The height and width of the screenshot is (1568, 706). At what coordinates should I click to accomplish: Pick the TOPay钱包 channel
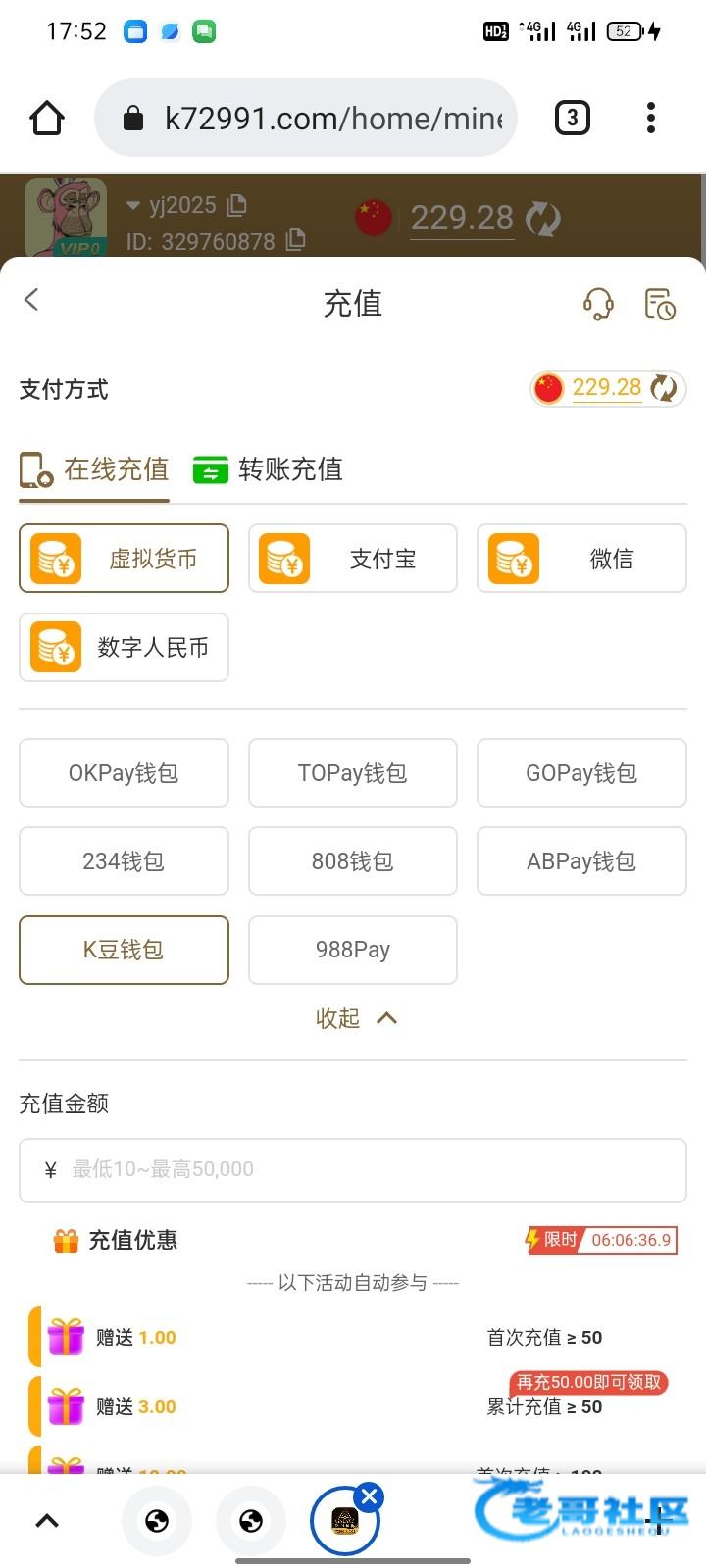point(353,773)
